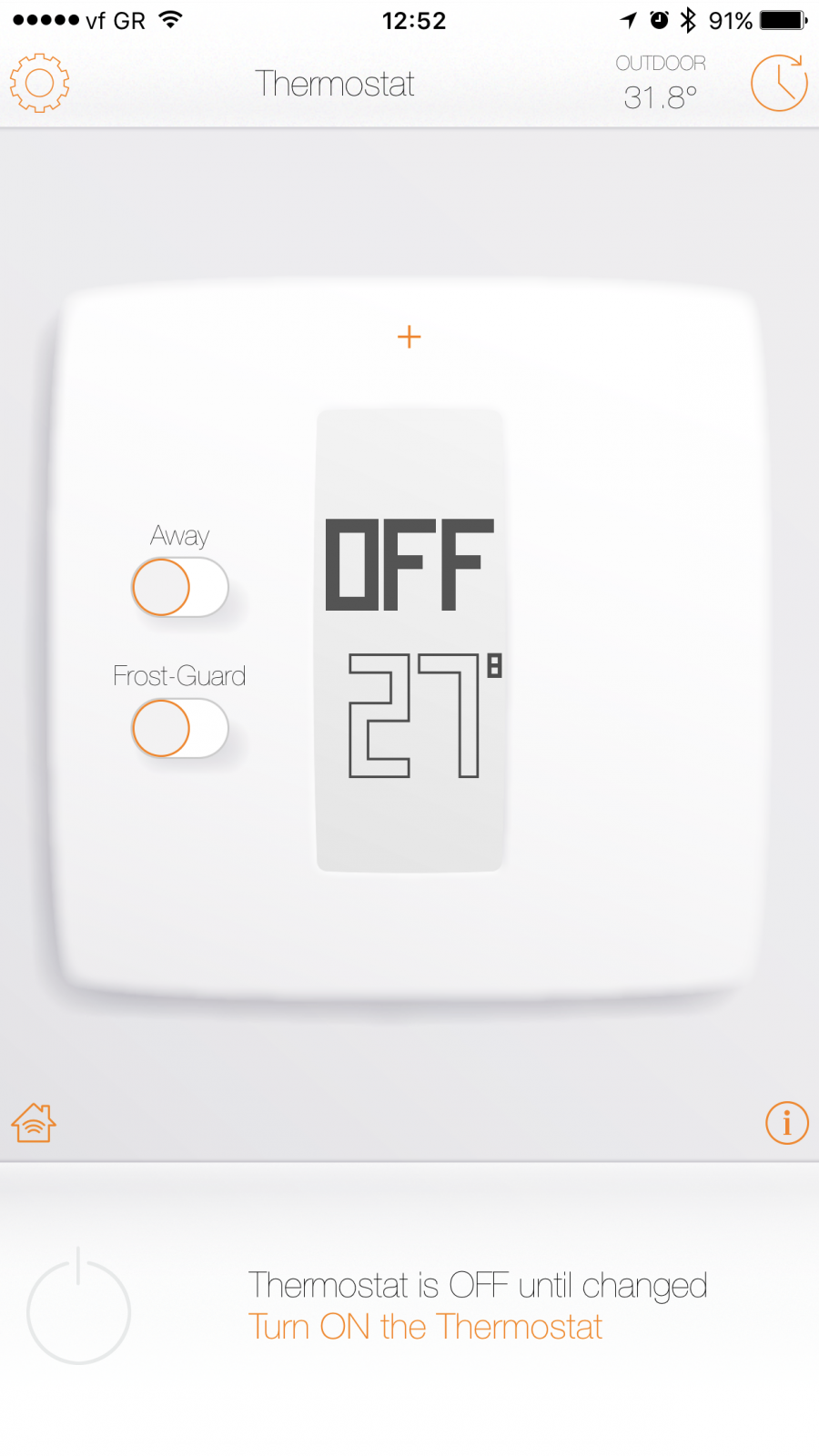Turn on the Frost-Guard switch

[180, 728]
